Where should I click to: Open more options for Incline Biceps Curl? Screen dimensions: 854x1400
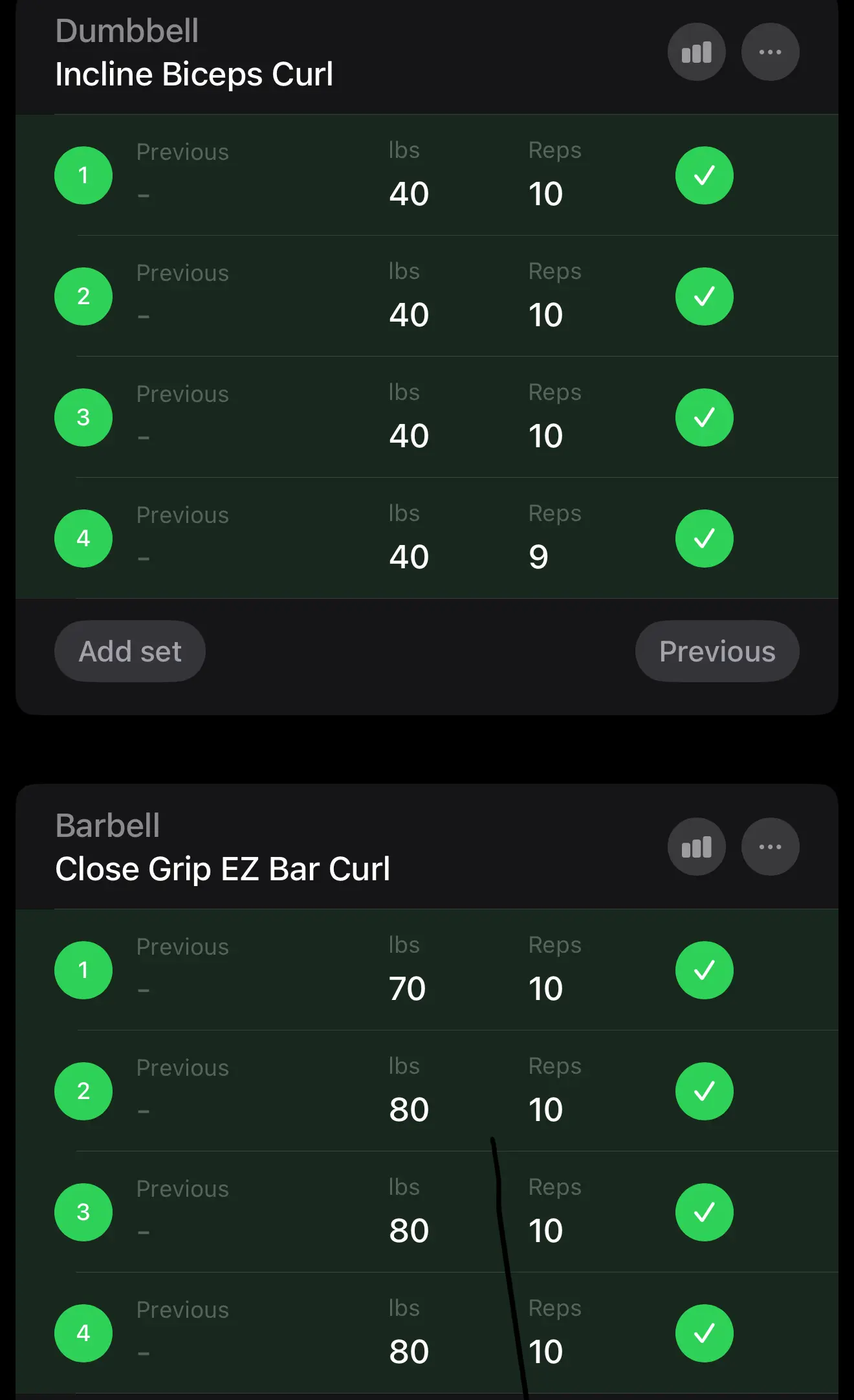770,52
